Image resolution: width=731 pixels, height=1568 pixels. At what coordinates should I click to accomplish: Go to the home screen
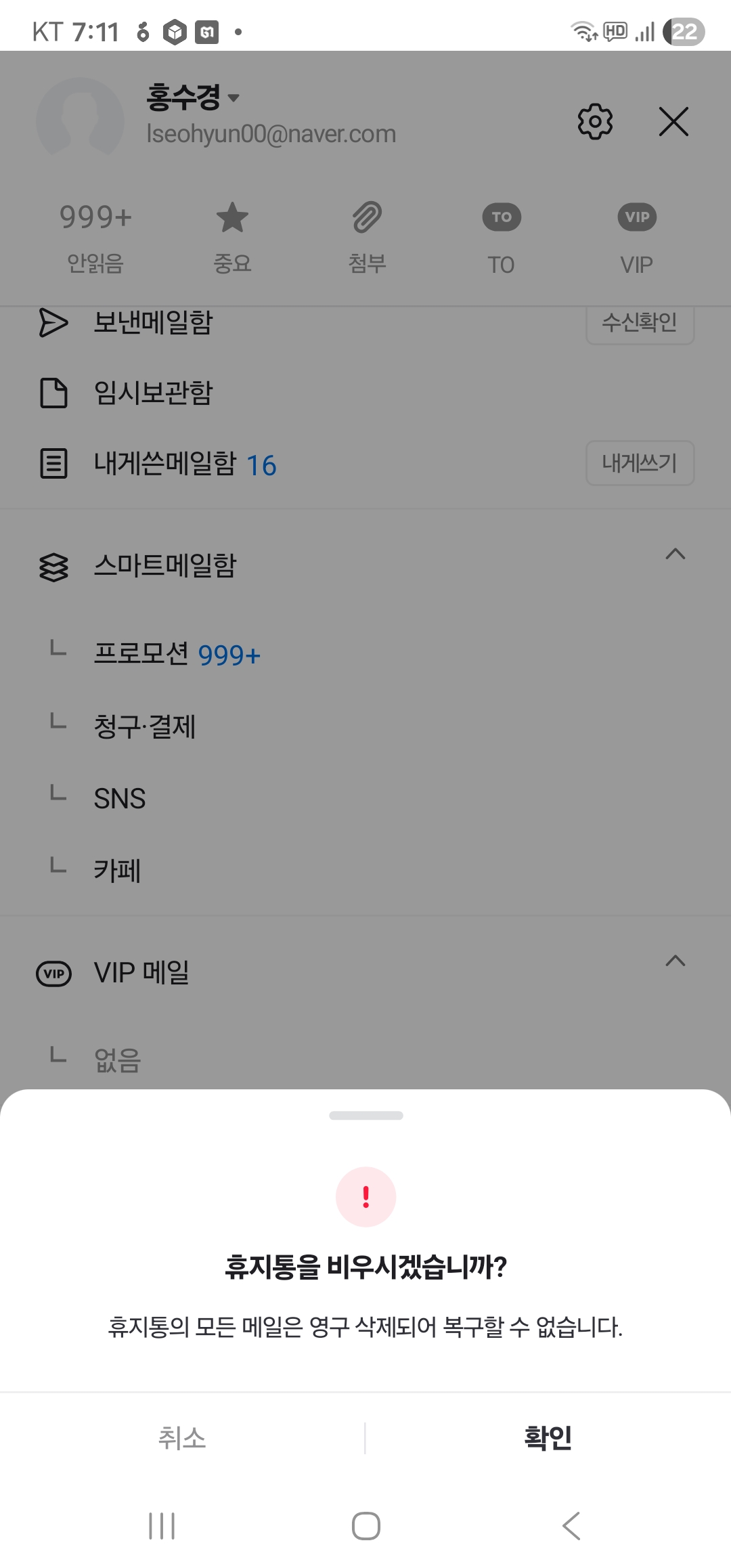pyautogui.click(x=365, y=1526)
